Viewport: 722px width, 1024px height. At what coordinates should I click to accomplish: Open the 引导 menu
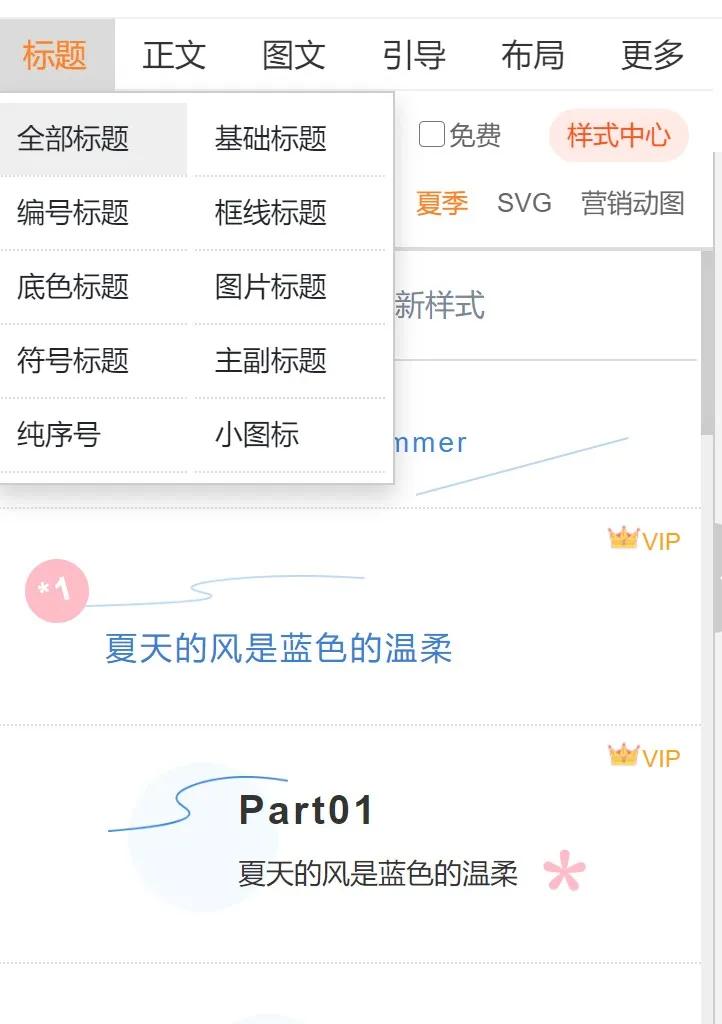pyautogui.click(x=415, y=55)
